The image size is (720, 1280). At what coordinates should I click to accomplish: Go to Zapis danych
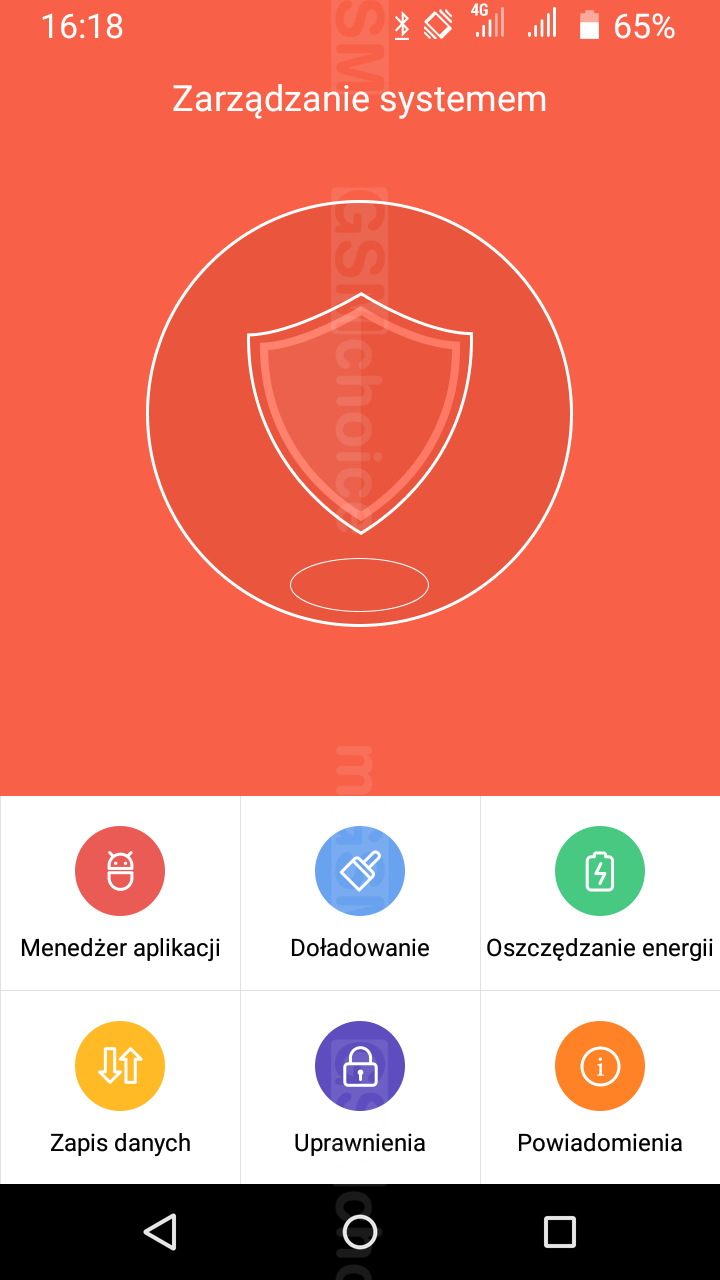click(120, 1088)
